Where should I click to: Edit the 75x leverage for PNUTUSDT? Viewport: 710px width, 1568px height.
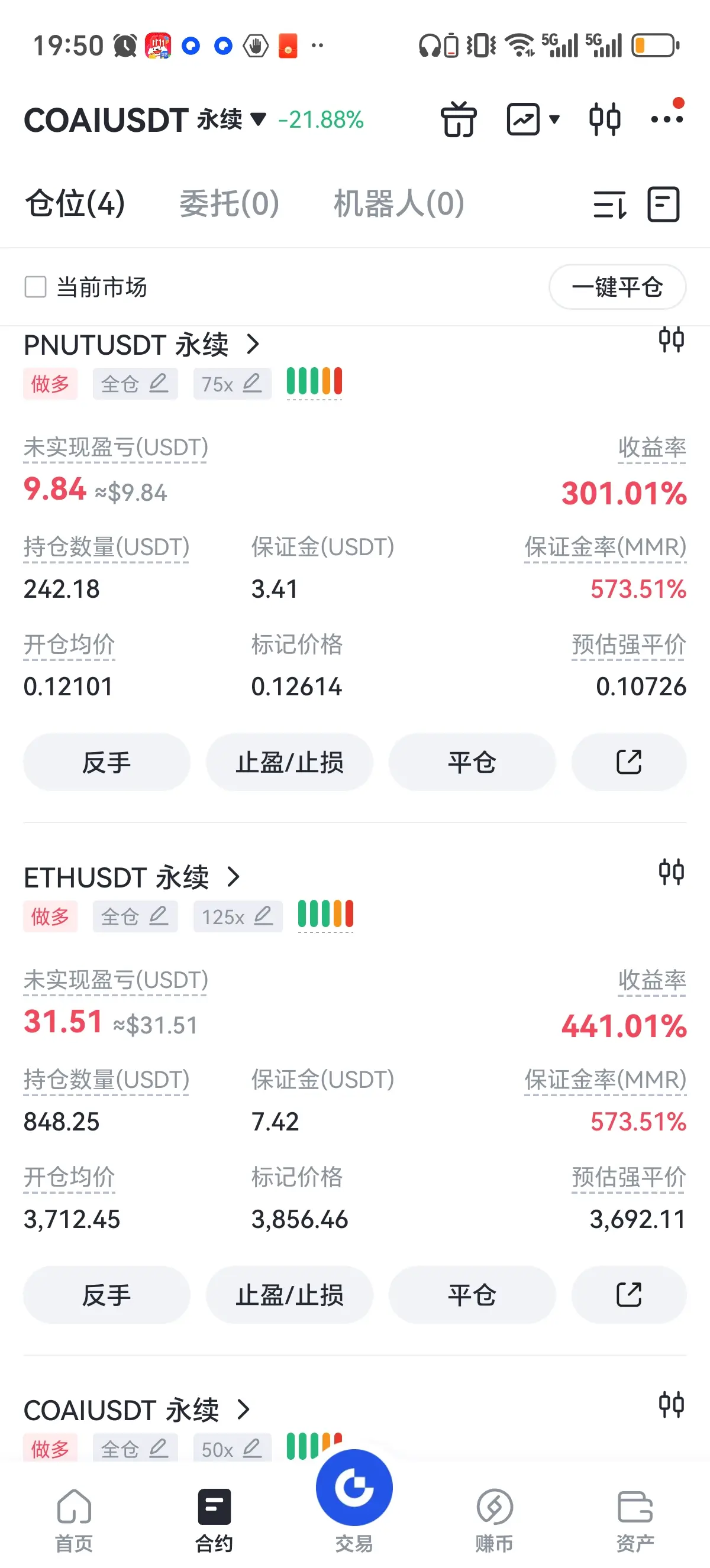[x=232, y=384]
